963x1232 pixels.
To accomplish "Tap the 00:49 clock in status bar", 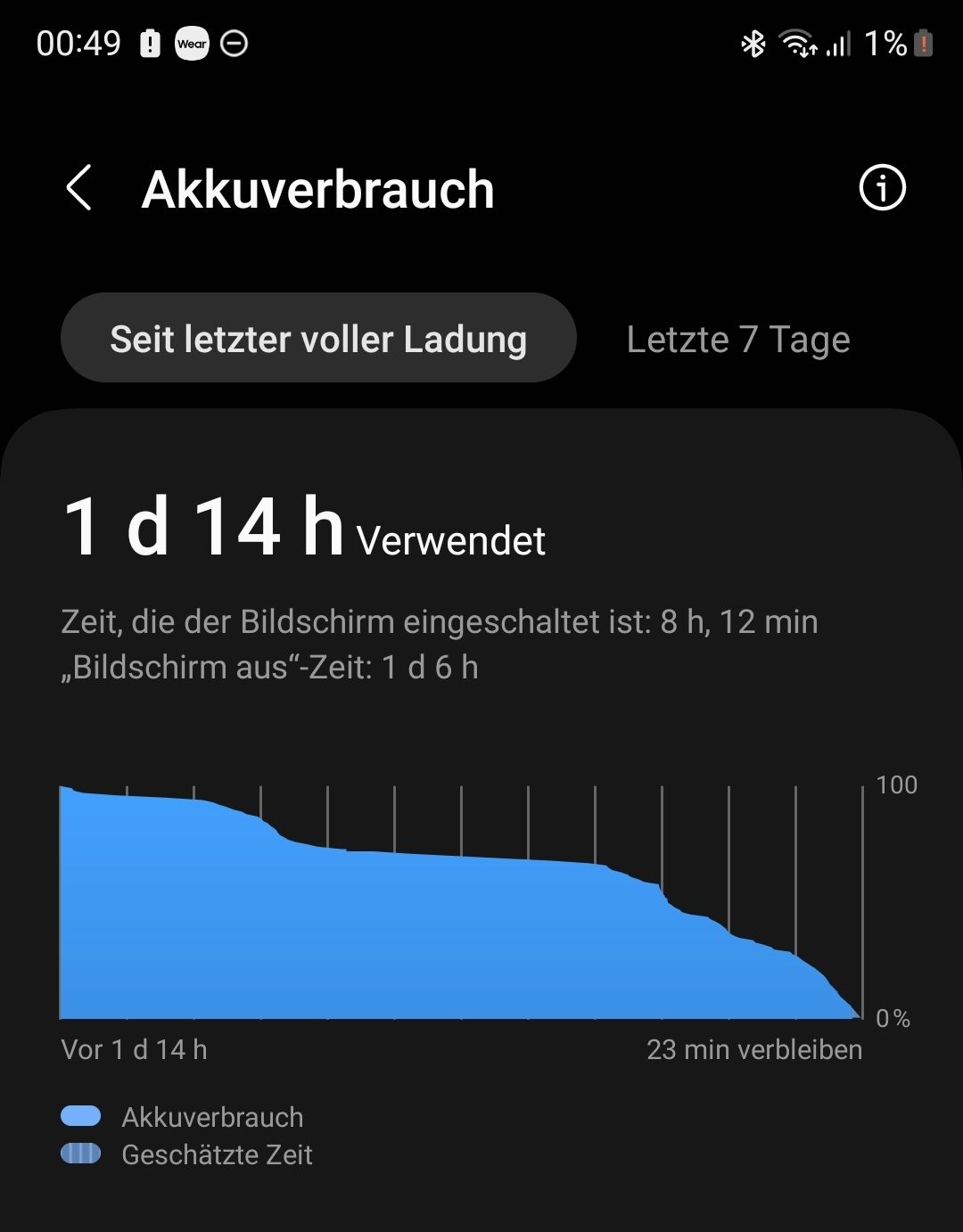I will [78, 43].
